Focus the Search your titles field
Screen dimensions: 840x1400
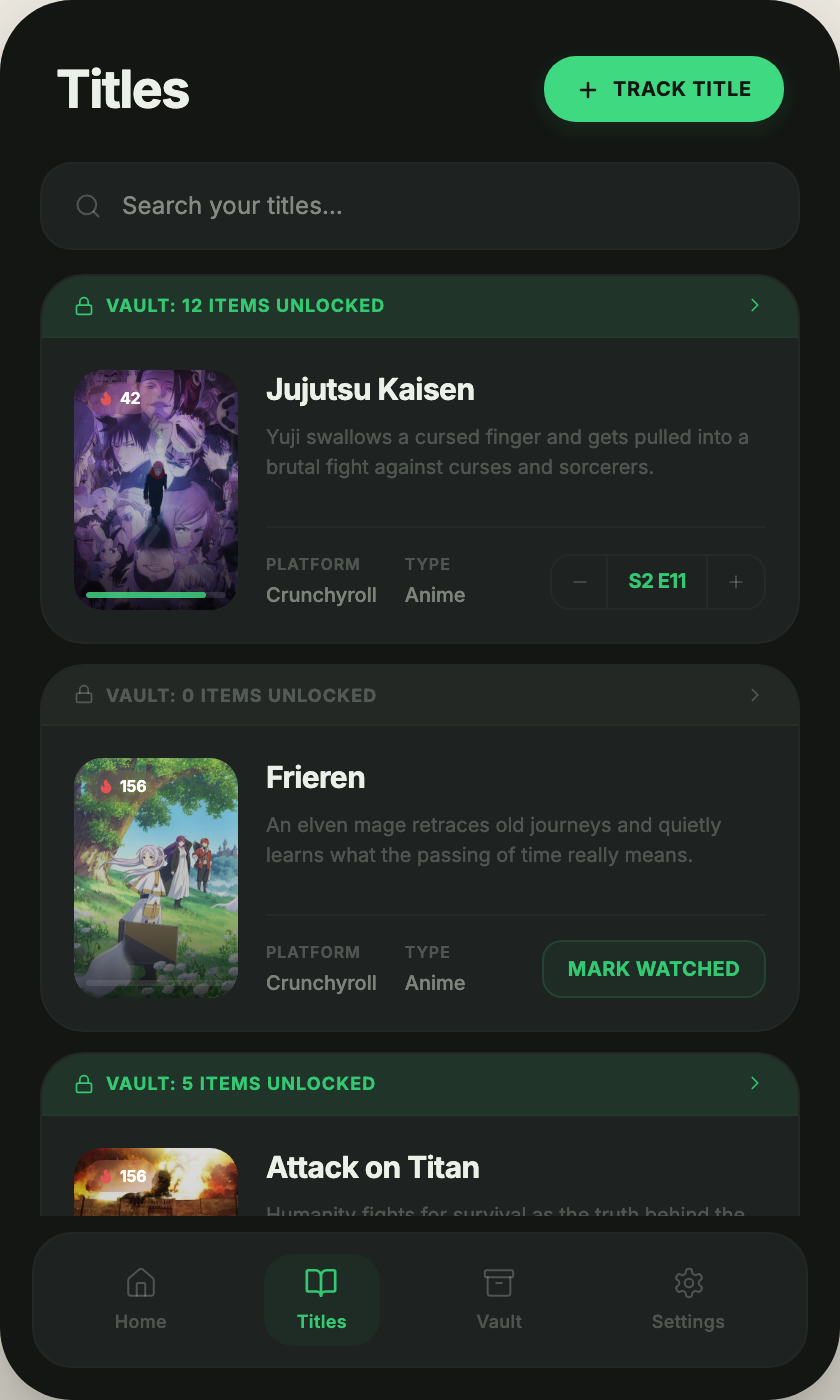click(420, 206)
